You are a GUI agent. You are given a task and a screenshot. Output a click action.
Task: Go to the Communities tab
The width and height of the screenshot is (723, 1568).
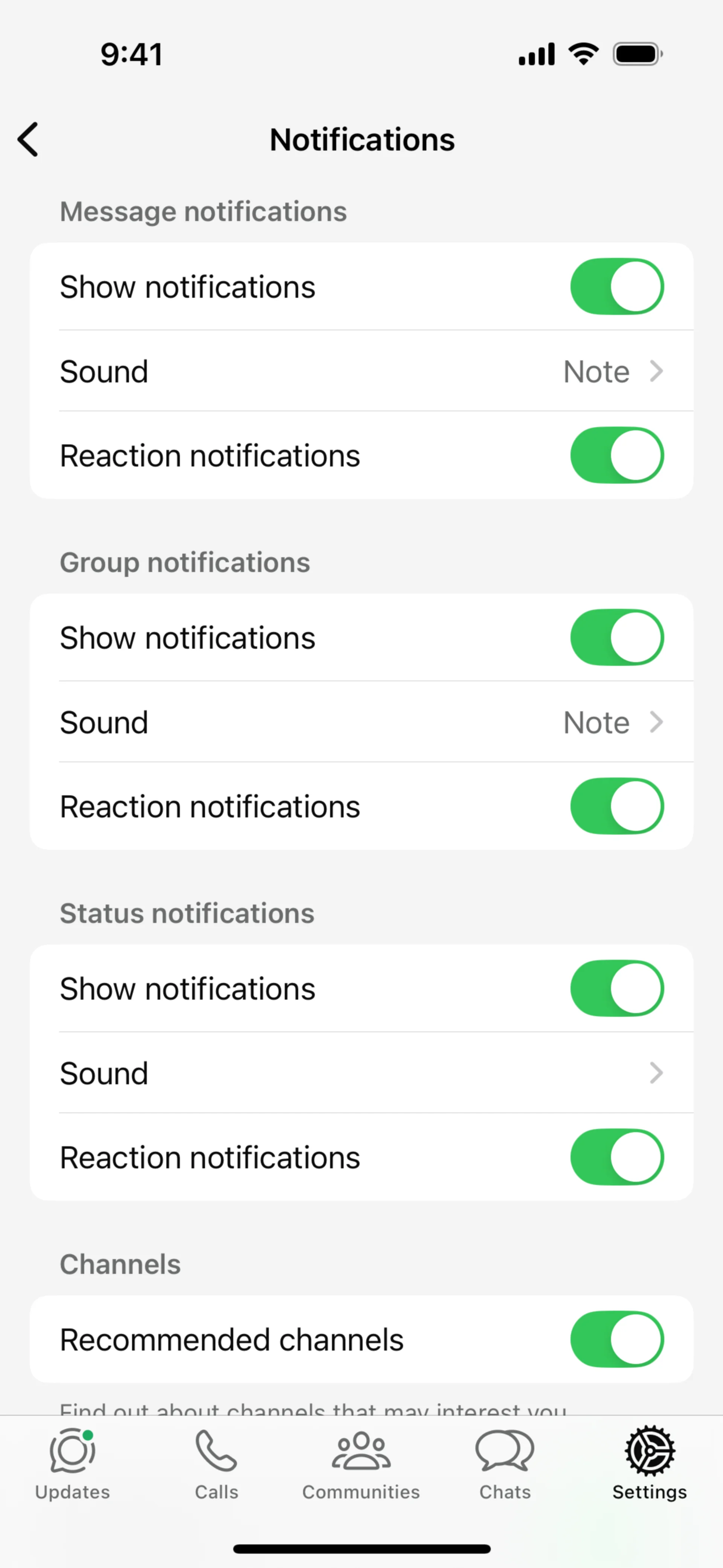point(361,1464)
